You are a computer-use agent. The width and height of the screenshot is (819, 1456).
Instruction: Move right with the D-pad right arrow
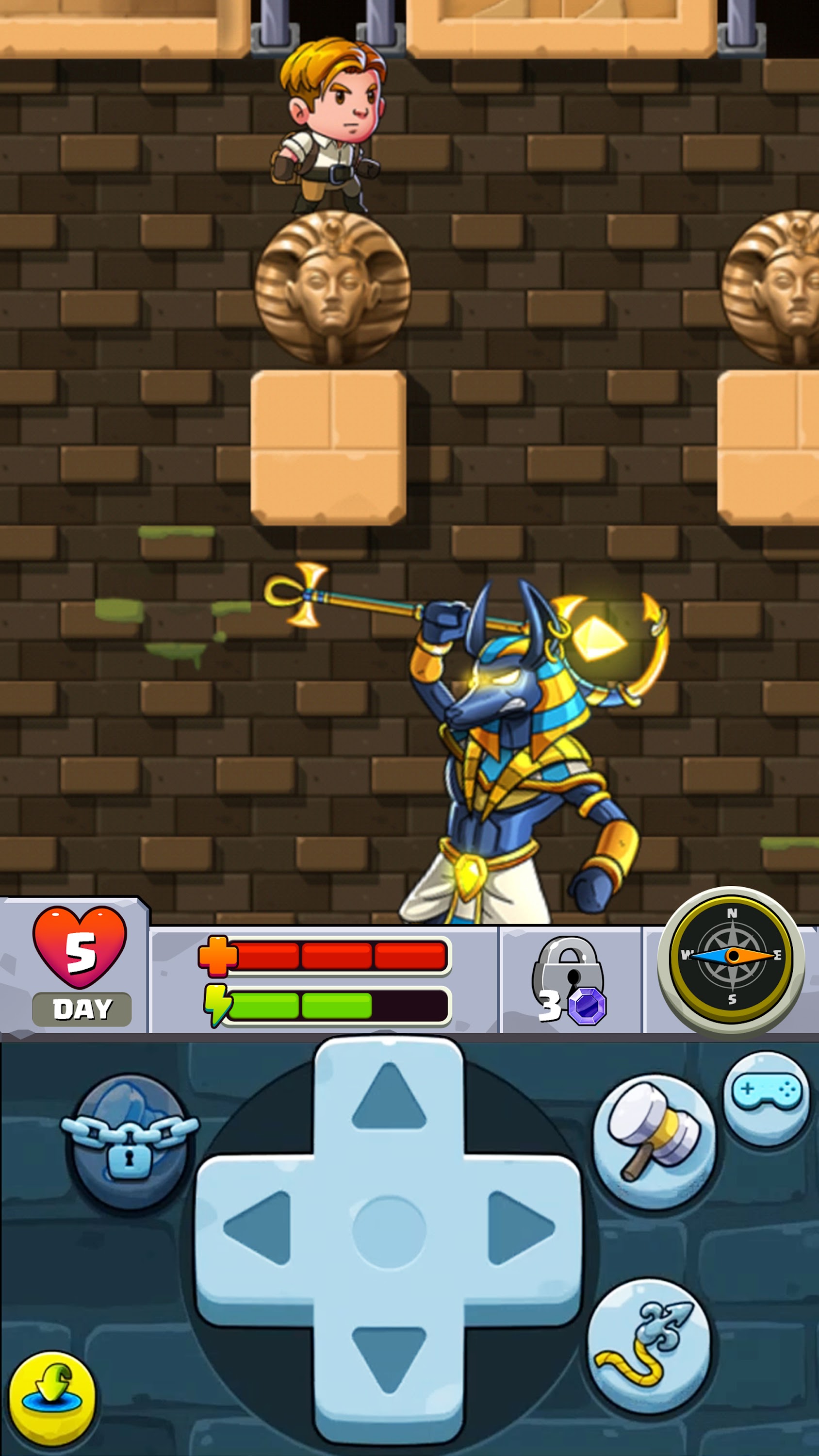pos(520,1228)
